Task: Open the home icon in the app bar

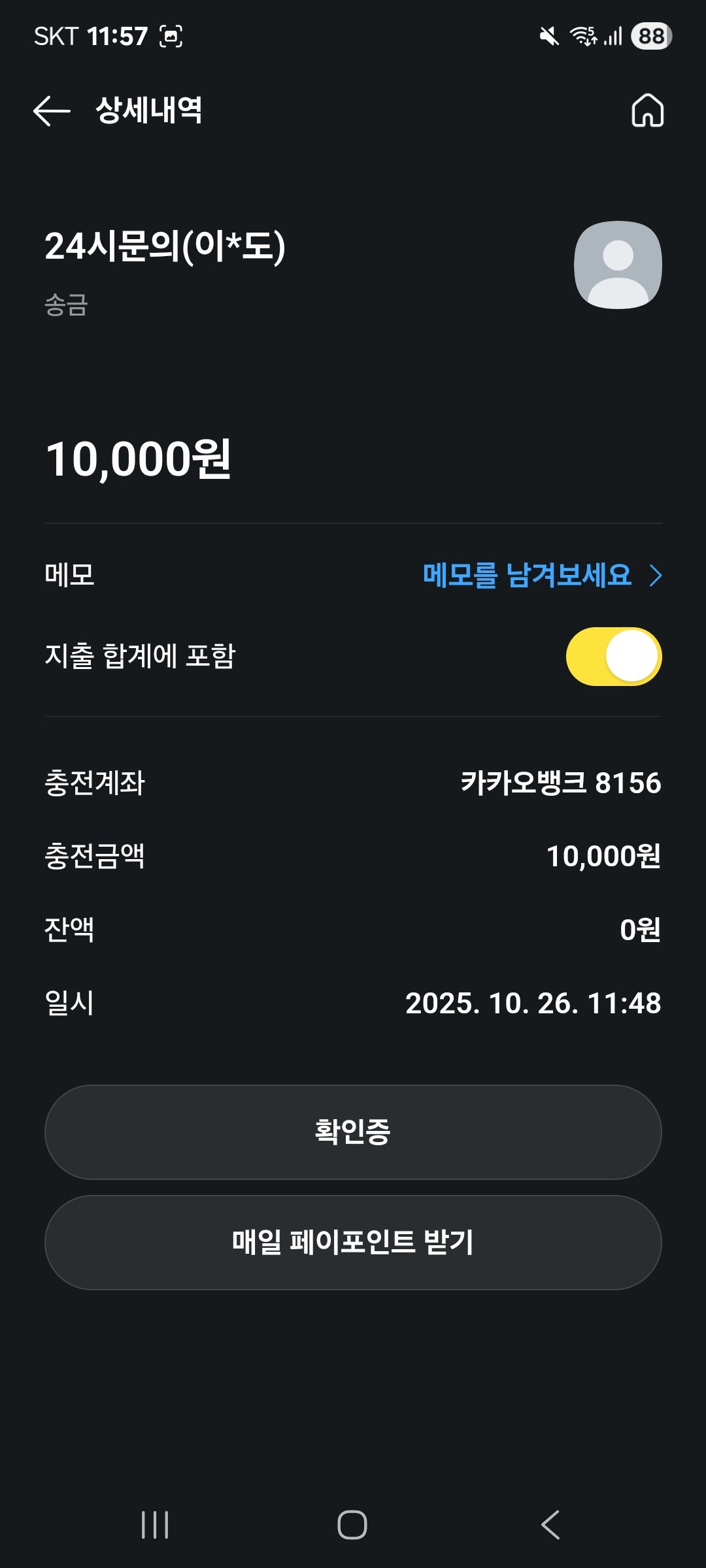Action: click(x=647, y=110)
